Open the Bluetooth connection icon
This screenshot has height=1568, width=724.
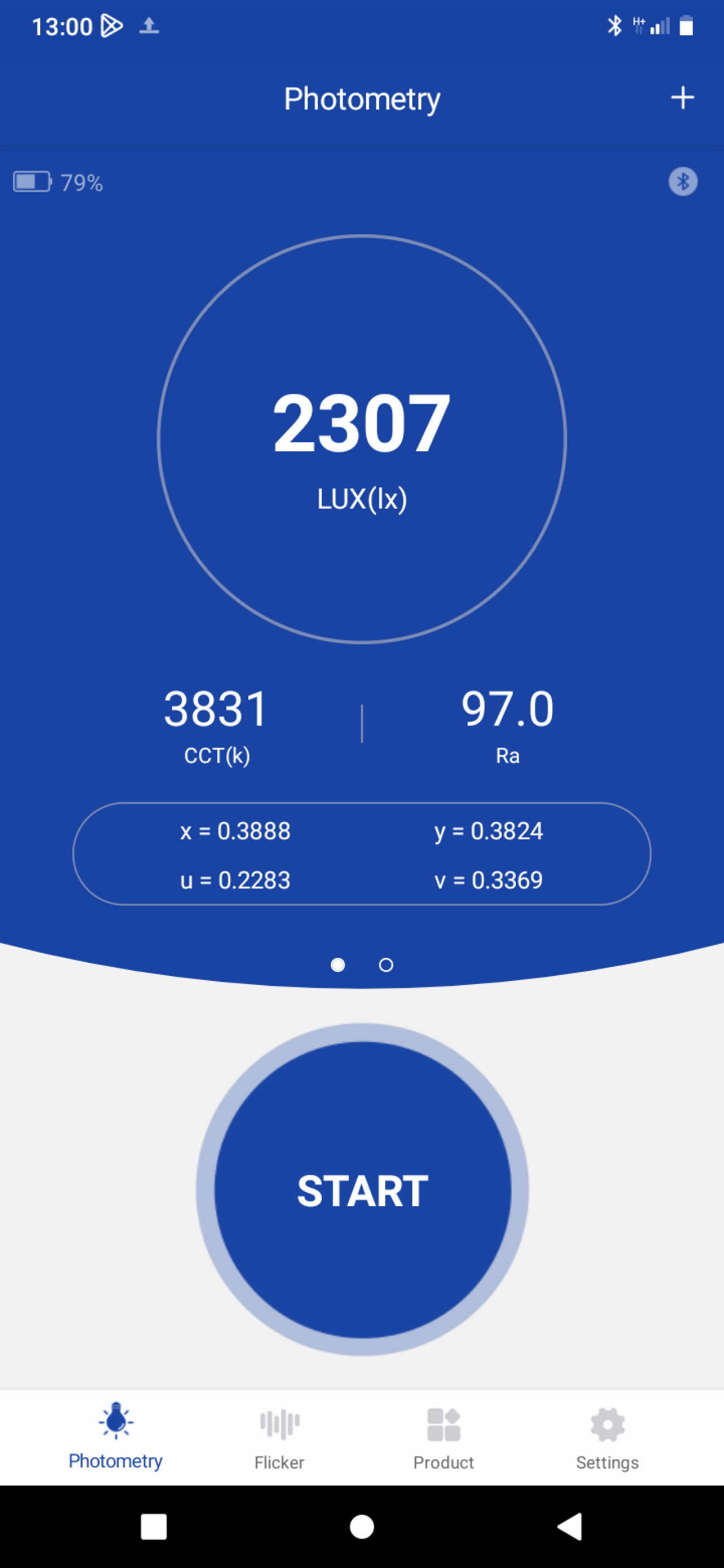click(683, 182)
